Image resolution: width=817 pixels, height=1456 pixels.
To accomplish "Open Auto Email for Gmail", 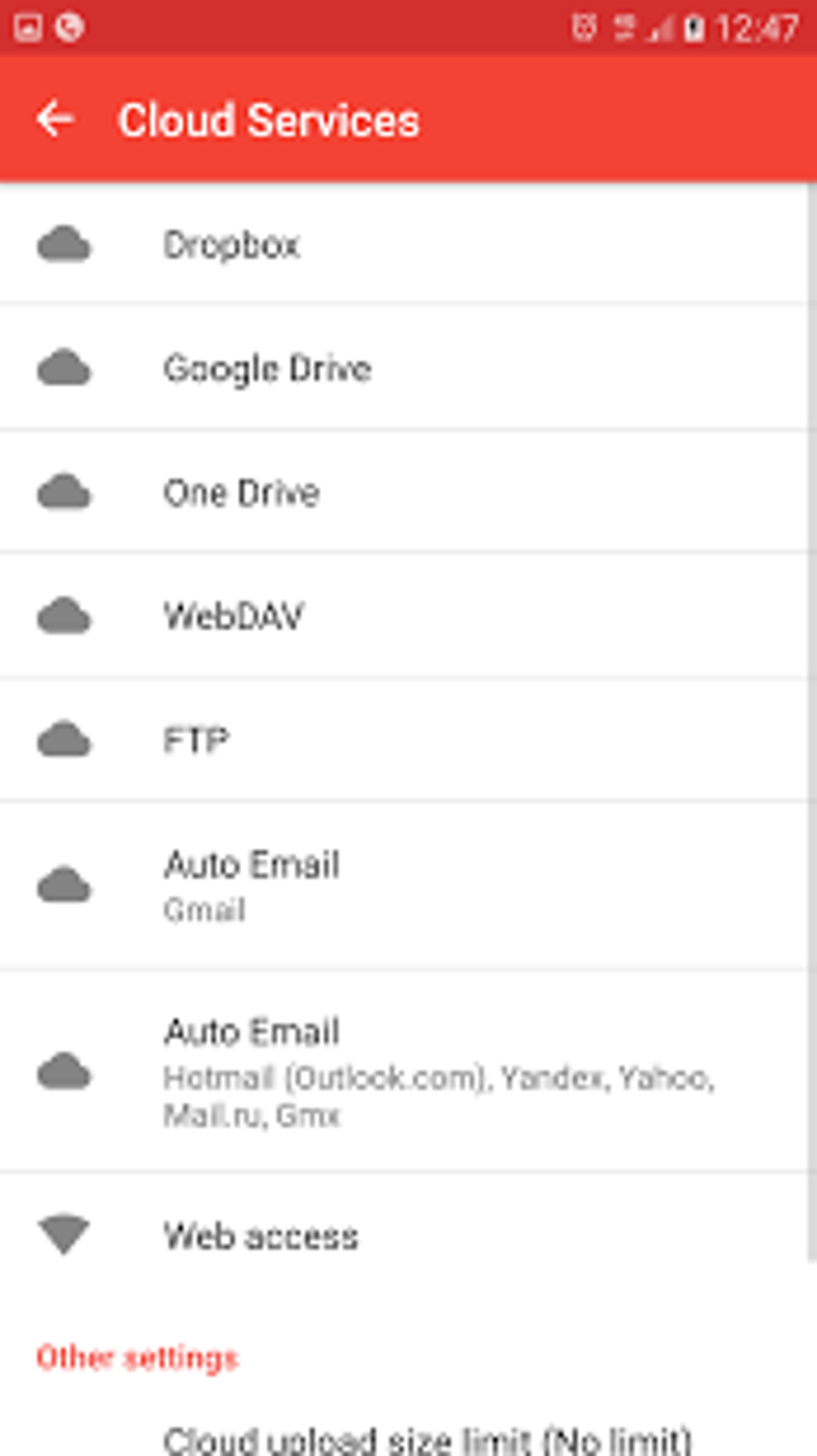I will click(x=404, y=885).
